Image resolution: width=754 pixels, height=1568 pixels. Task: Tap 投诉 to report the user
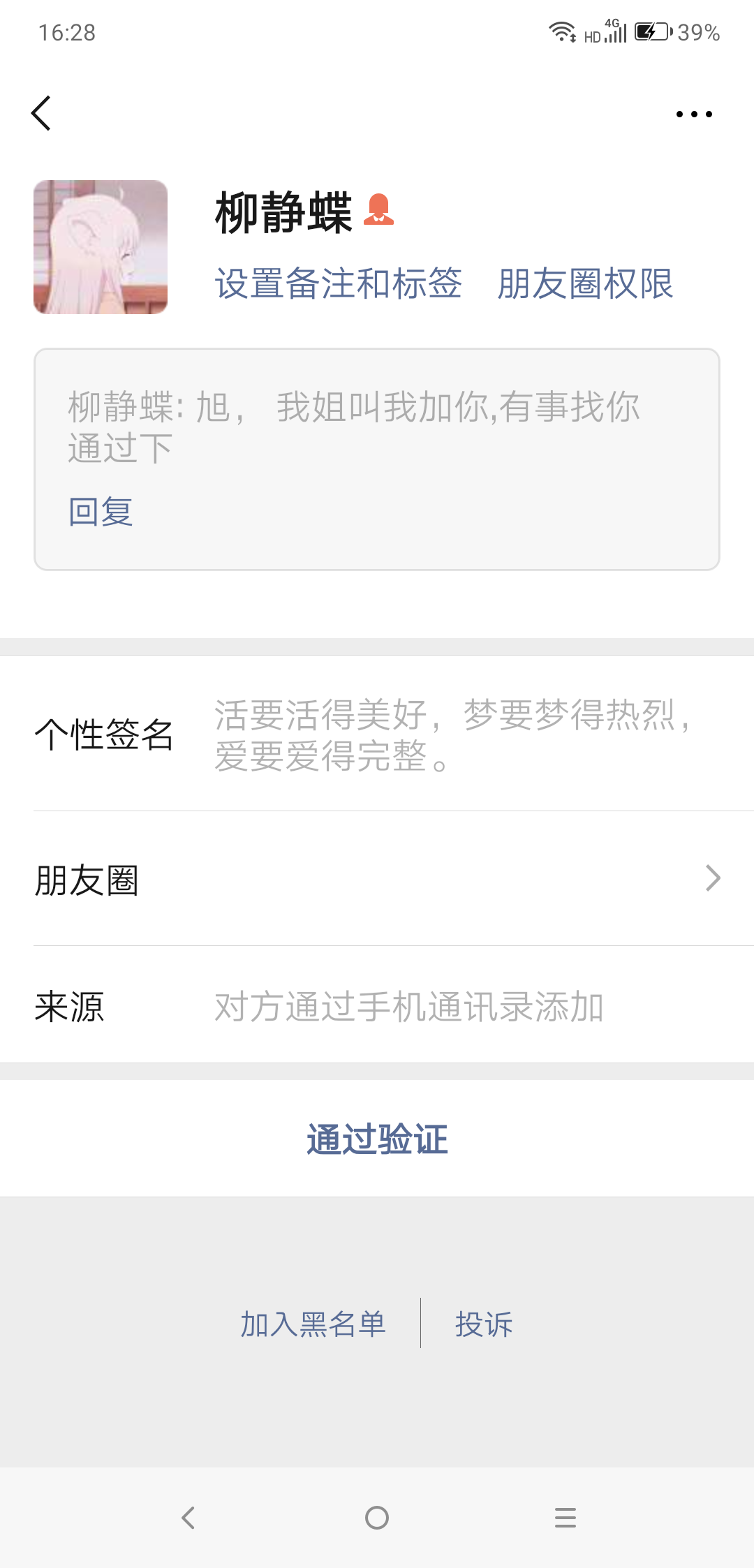[484, 1324]
